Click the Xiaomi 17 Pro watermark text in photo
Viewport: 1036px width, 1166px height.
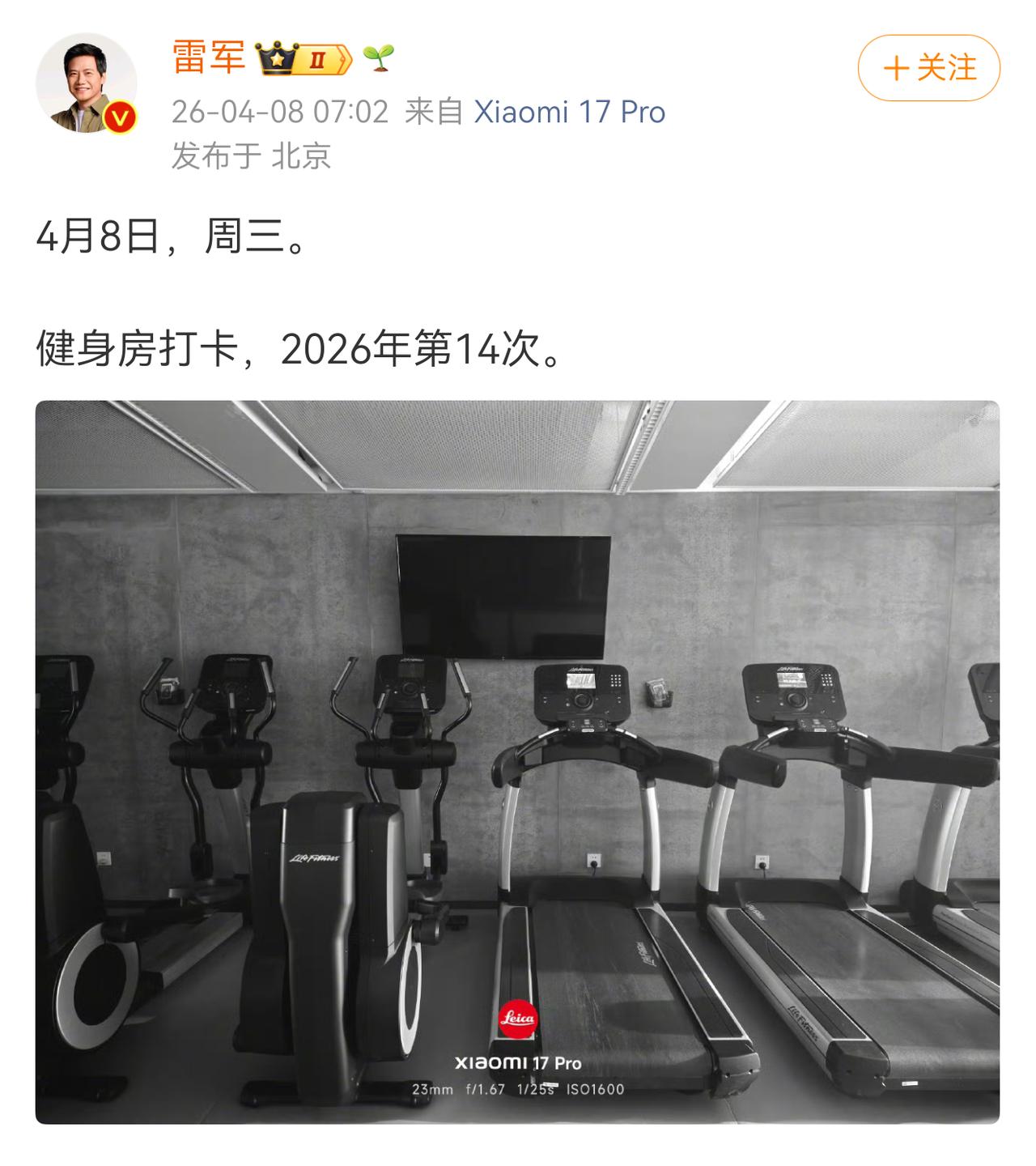click(519, 1062)
